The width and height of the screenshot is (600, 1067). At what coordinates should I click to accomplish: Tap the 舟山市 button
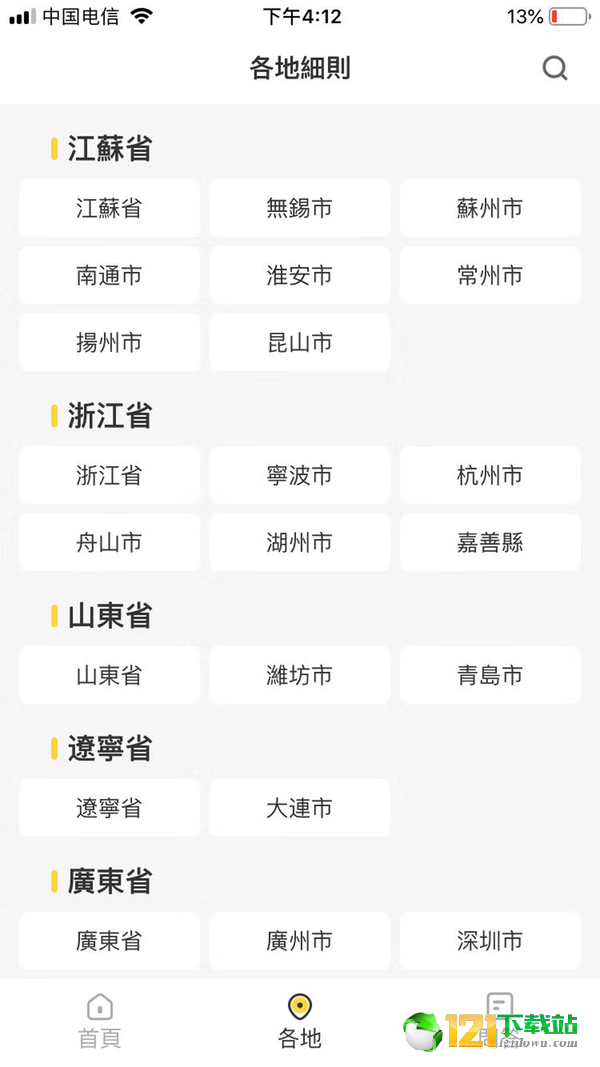(x=110, y=542)
